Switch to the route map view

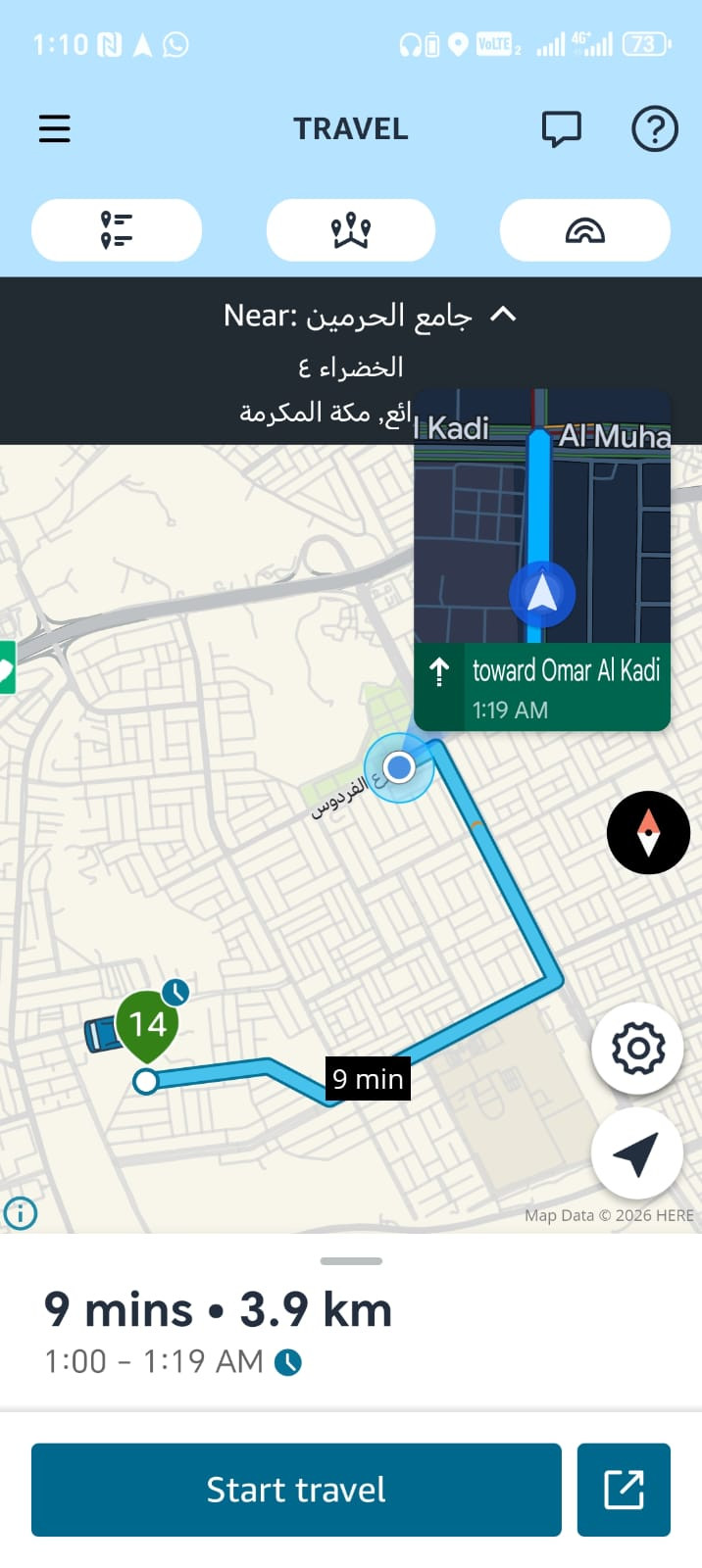pos(350,230)
